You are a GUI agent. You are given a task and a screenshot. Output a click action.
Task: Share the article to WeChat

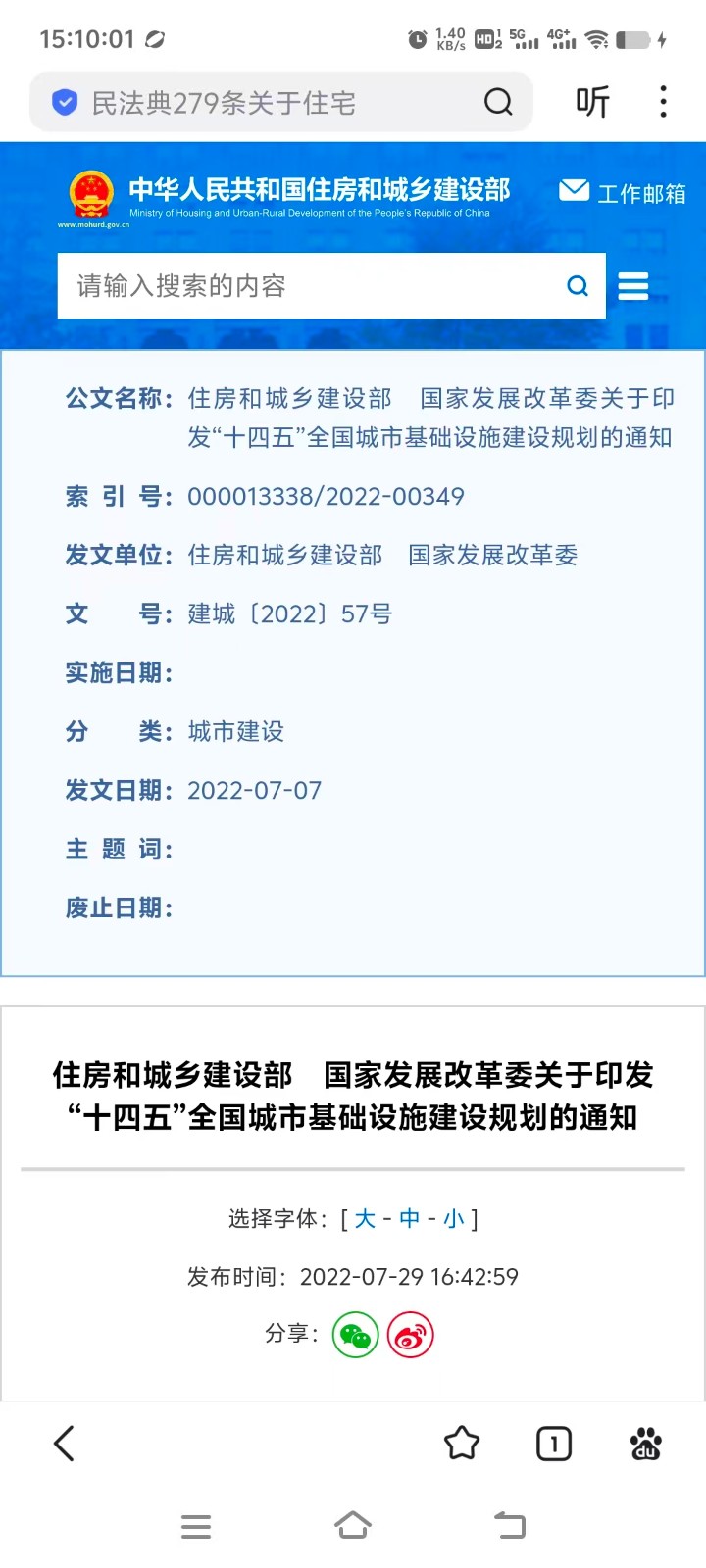coord(356,1335)
